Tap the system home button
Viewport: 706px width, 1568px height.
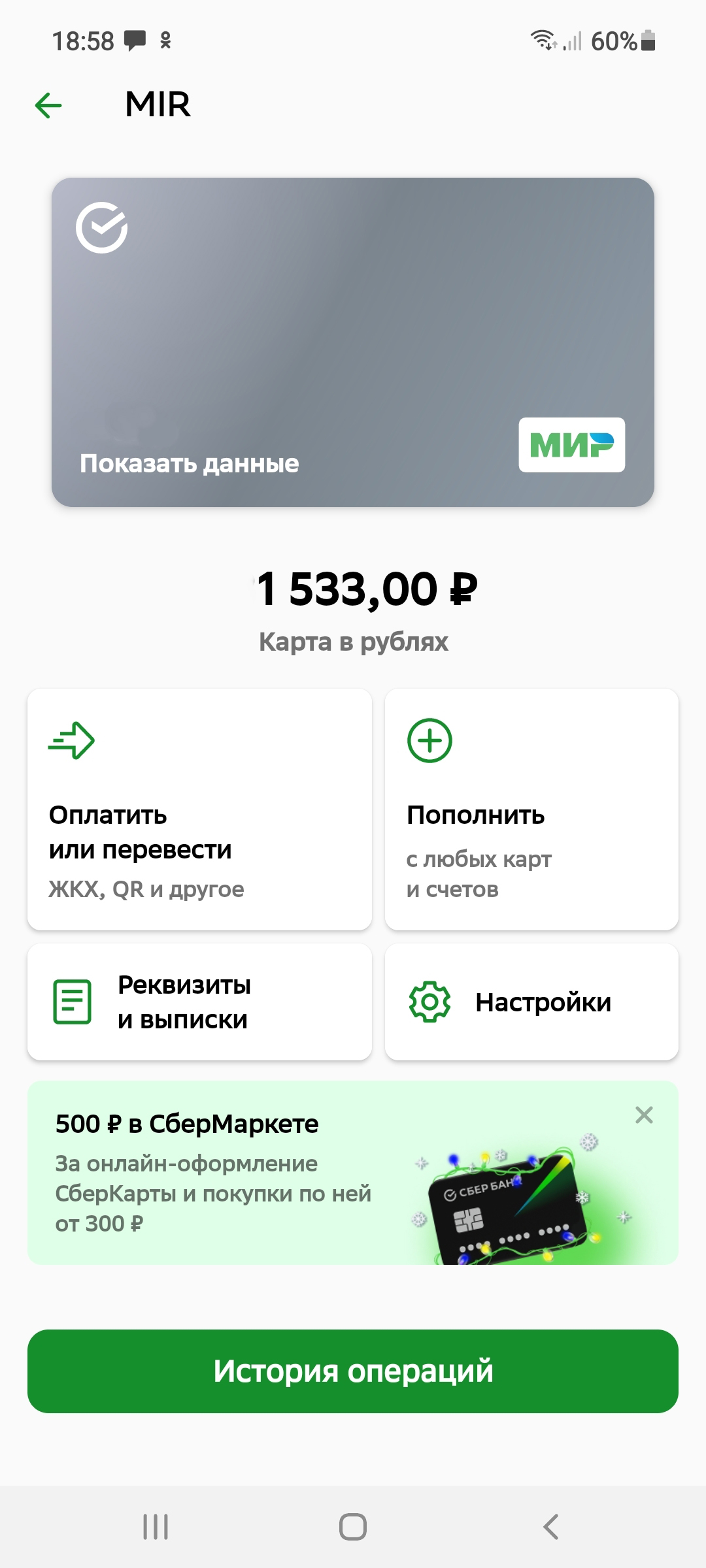[353, 1527]
